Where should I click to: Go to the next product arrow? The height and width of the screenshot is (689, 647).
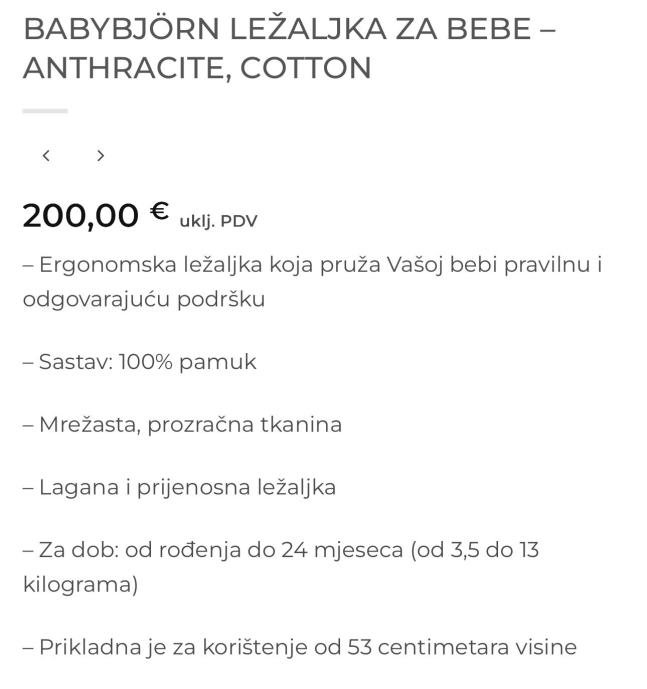100,155
